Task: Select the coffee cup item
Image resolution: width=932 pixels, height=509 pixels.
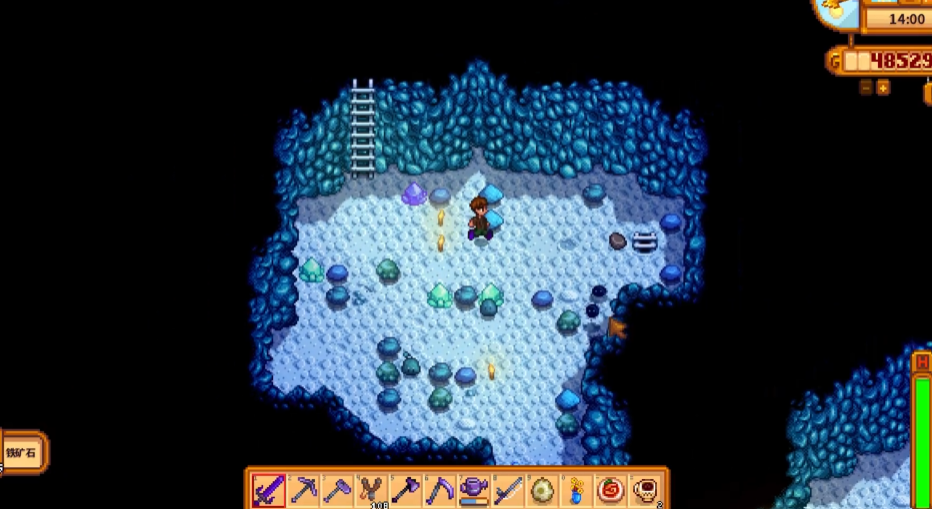Action: pyautogui.click(x=645, y=489)
